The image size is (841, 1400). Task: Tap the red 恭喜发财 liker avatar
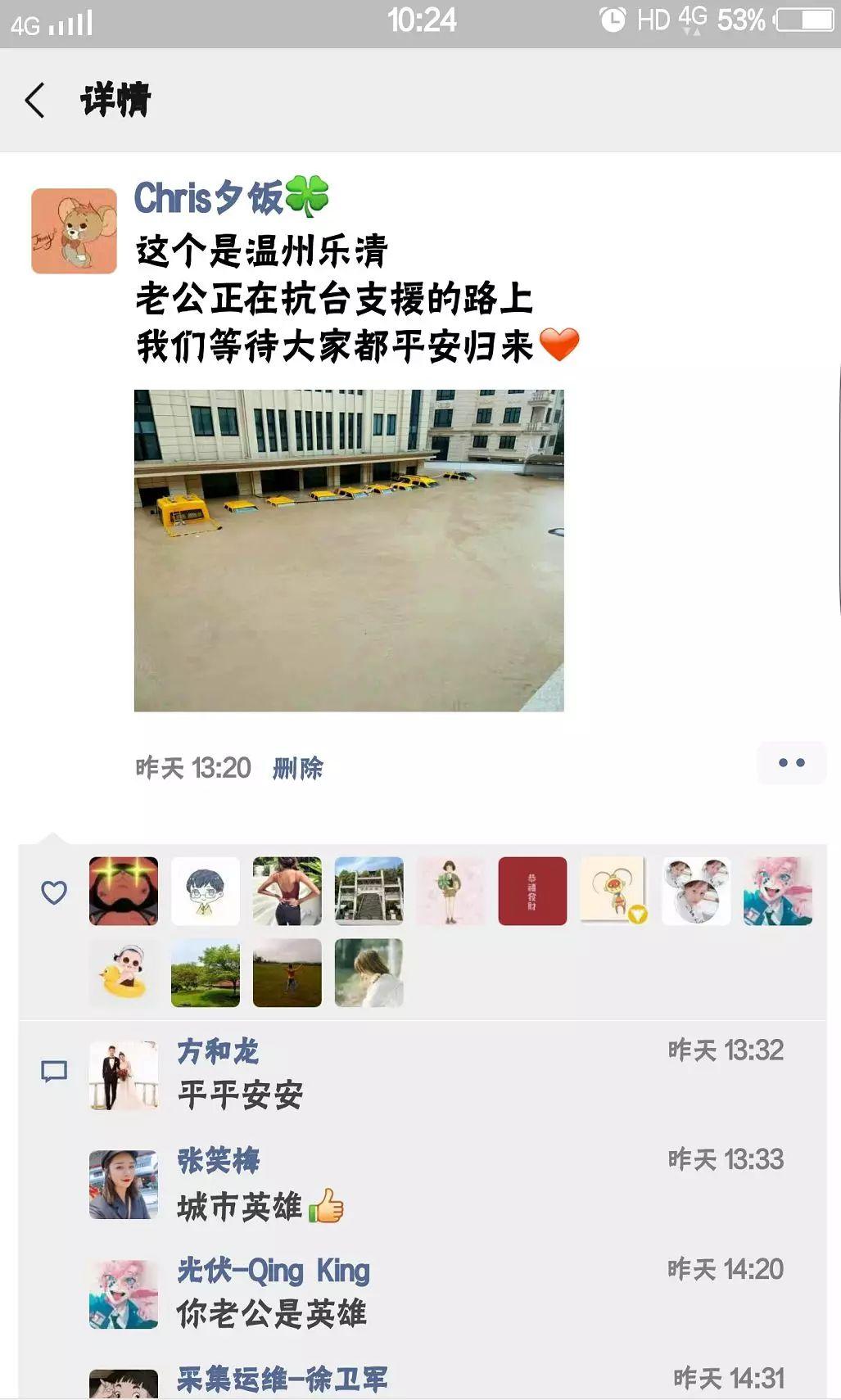[x=531, y=891]
